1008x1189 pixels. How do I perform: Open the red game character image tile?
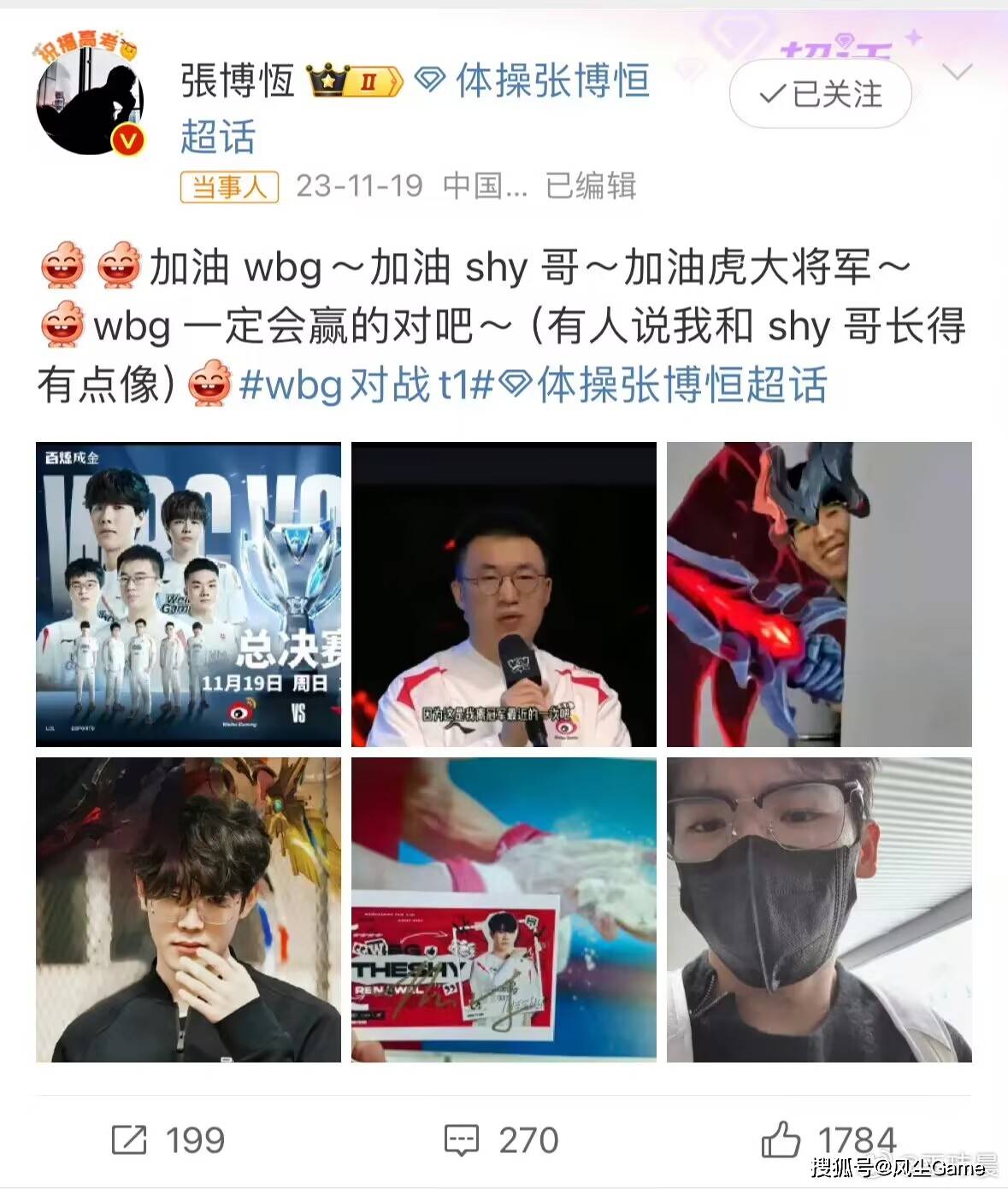click(818, 594)
